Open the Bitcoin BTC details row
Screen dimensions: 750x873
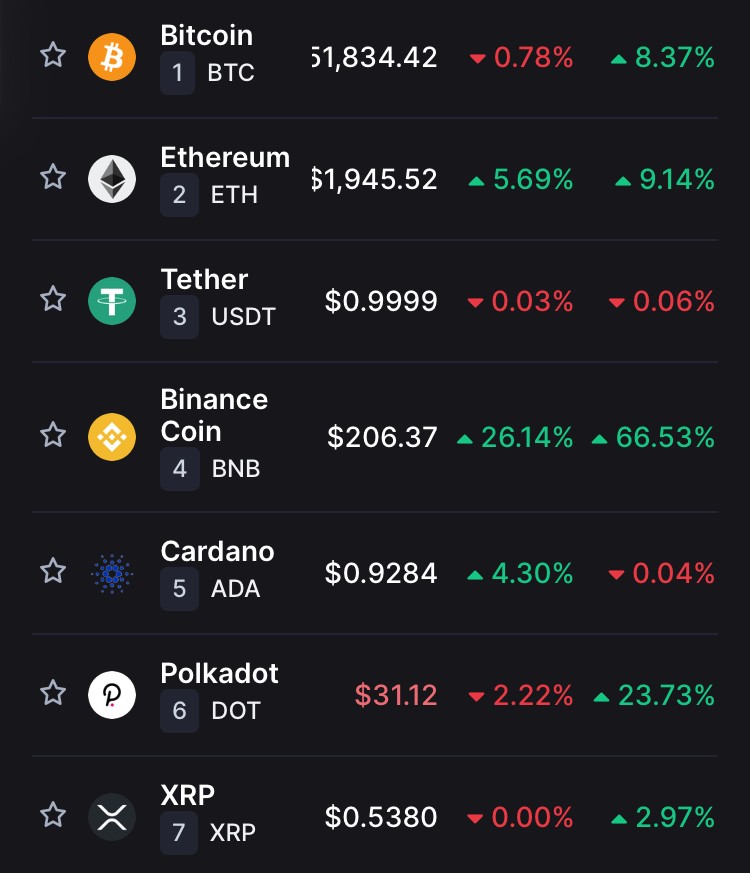(375, 57)
